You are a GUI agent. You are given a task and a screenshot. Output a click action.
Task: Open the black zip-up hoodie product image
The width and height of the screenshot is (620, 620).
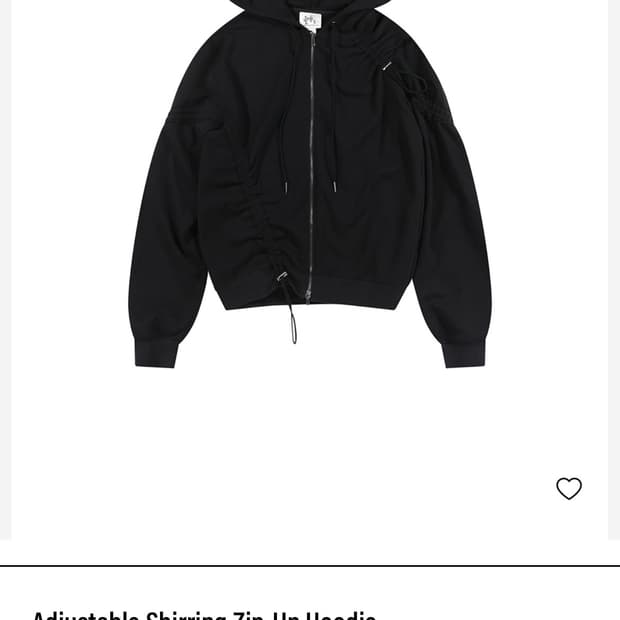point(309,190)
